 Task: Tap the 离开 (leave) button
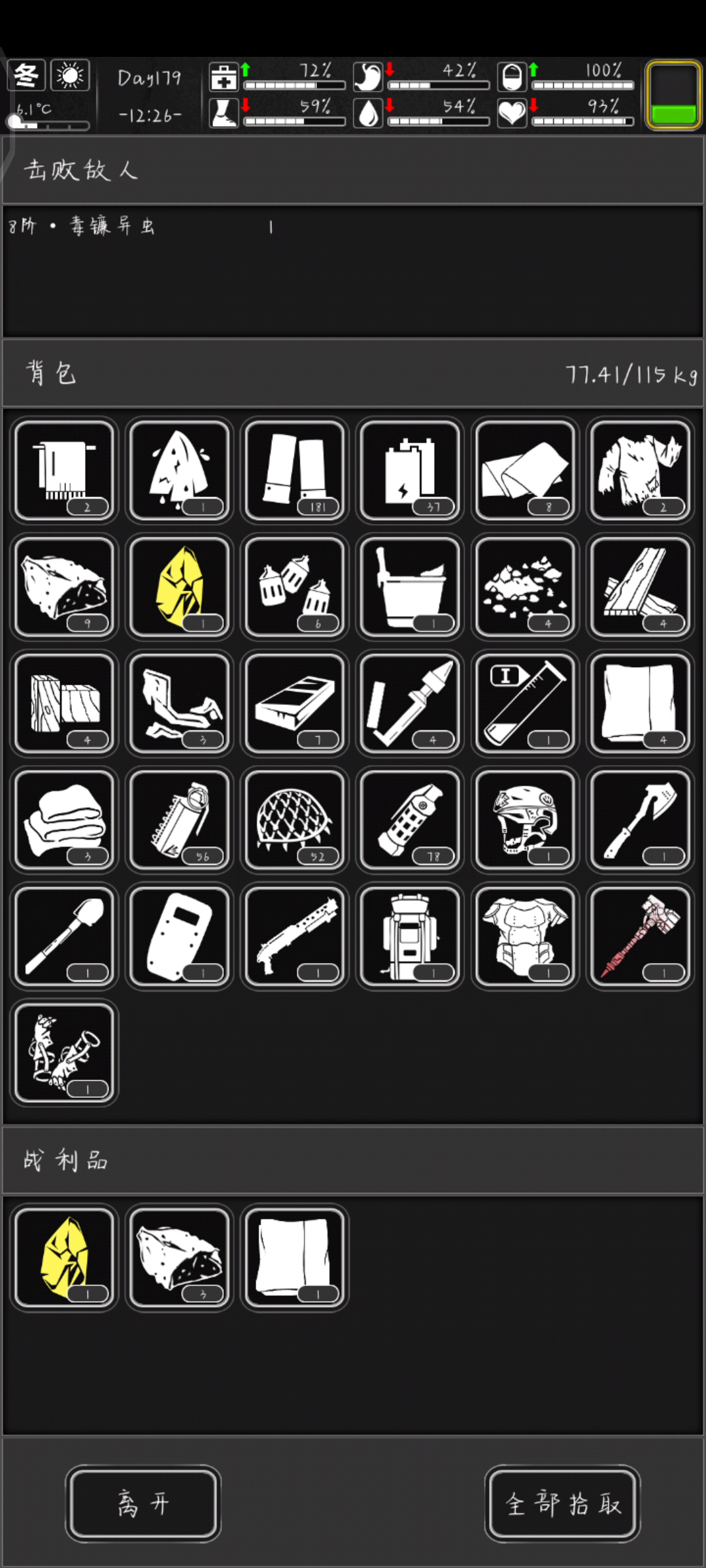click(x=143, y=1503)
